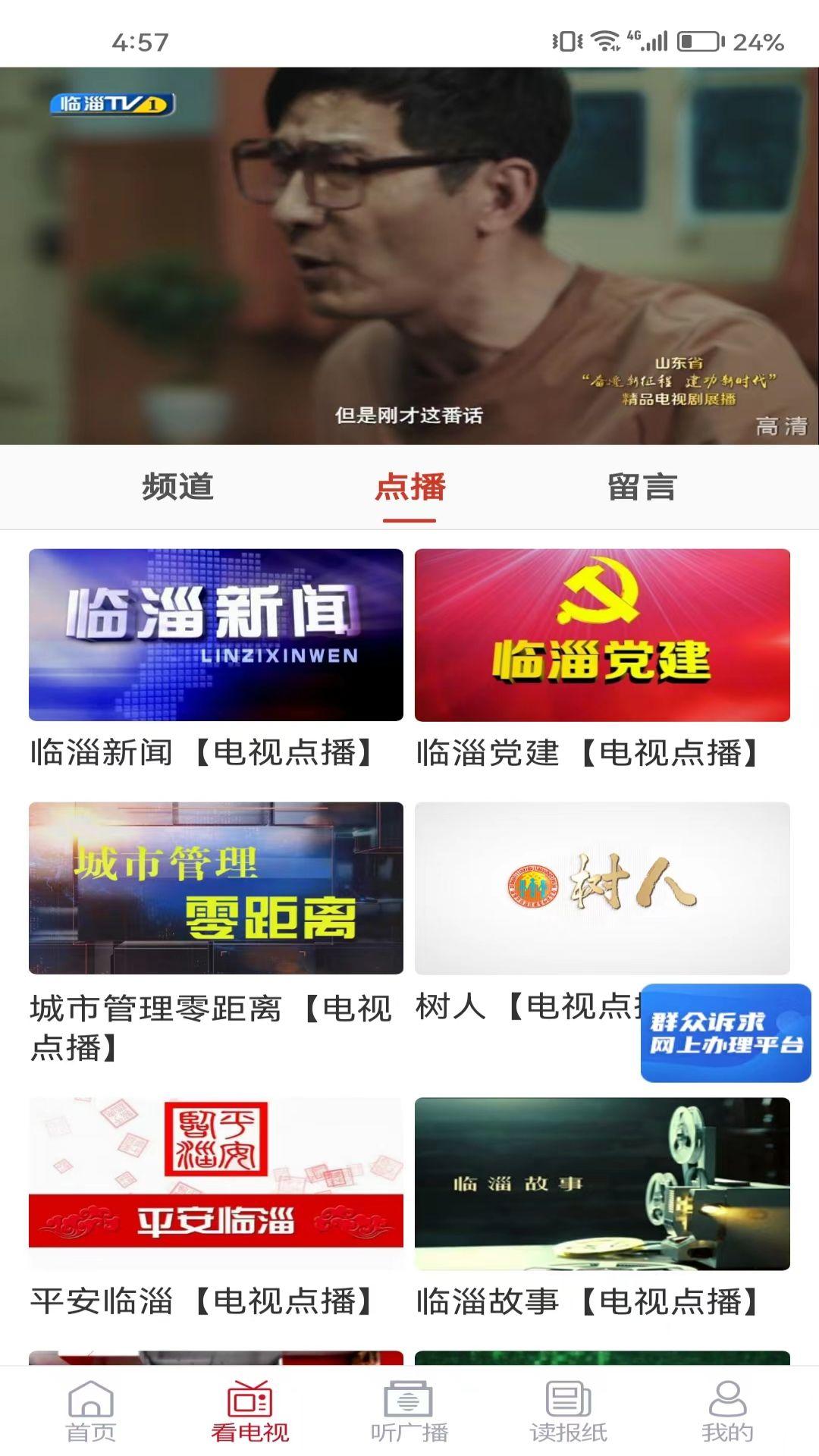Tap the live video player

click(409, 256)
